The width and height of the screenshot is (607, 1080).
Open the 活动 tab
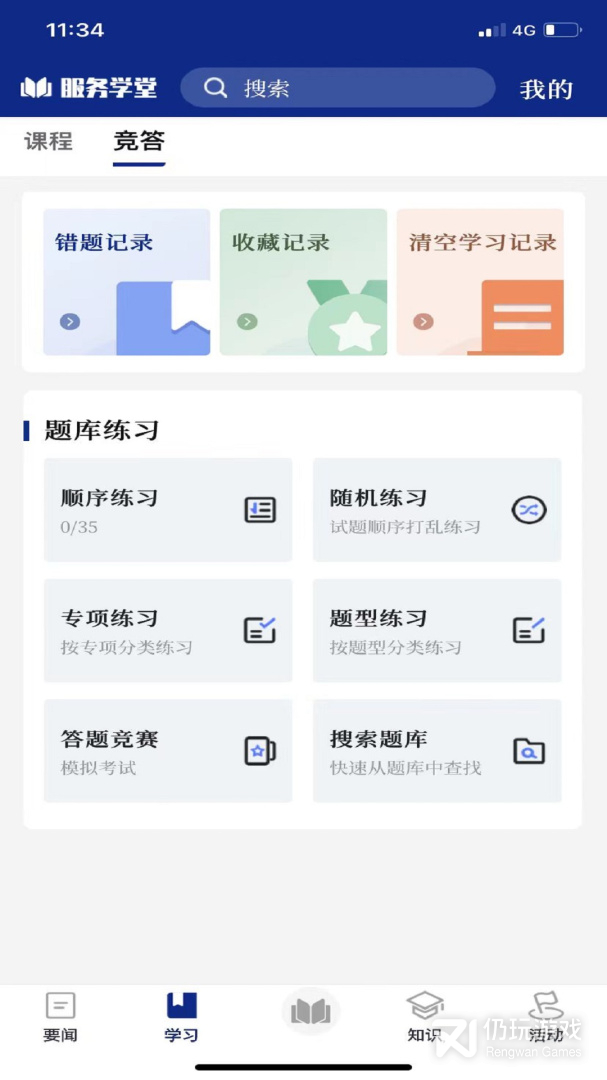click(546, 1017)
